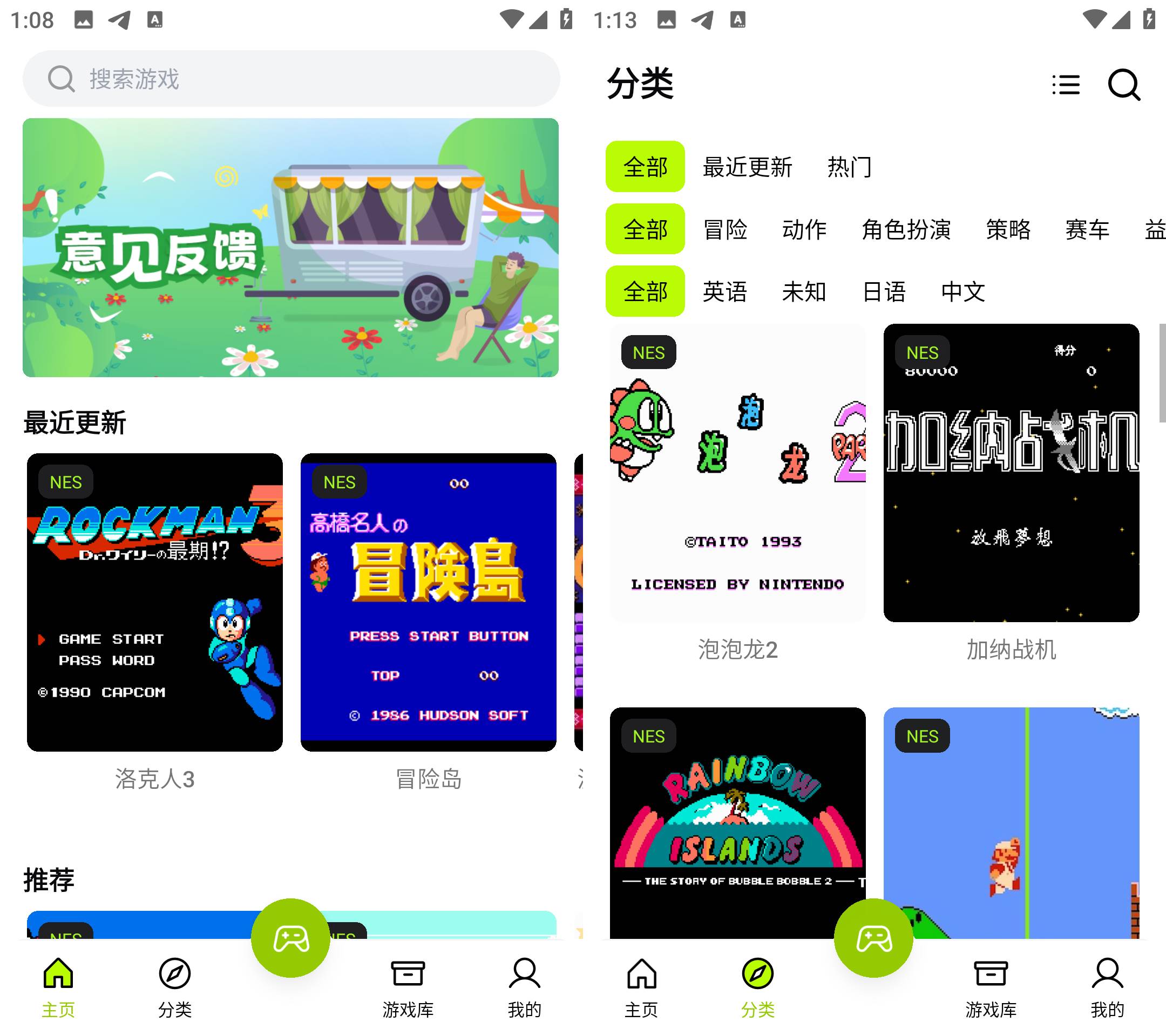This screenshot has width=1166, height=1036.
Task: Open the 洛克人3 game card
Action: coord(154,602)
